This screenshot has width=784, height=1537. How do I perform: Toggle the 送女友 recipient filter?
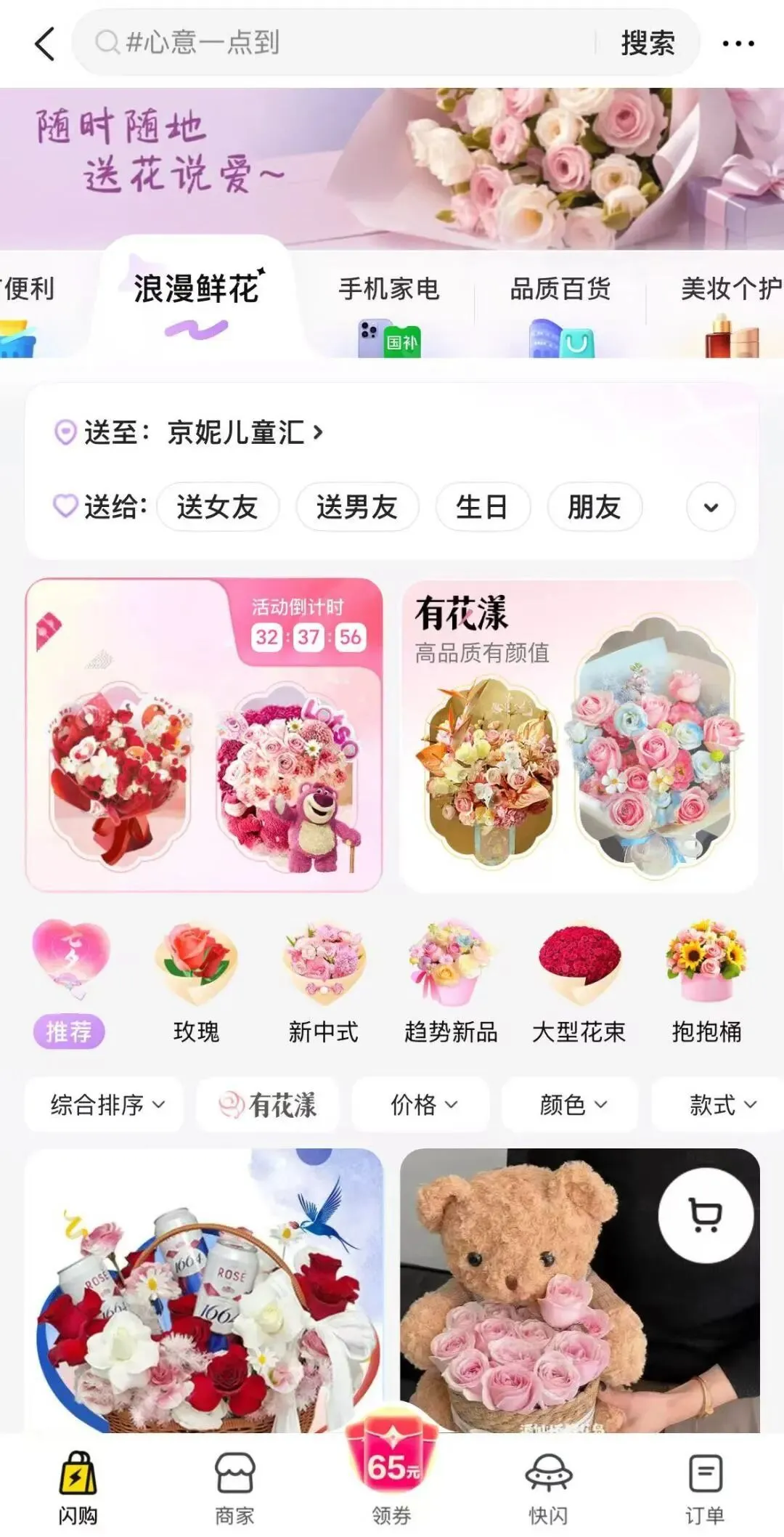tap(218, 507)
